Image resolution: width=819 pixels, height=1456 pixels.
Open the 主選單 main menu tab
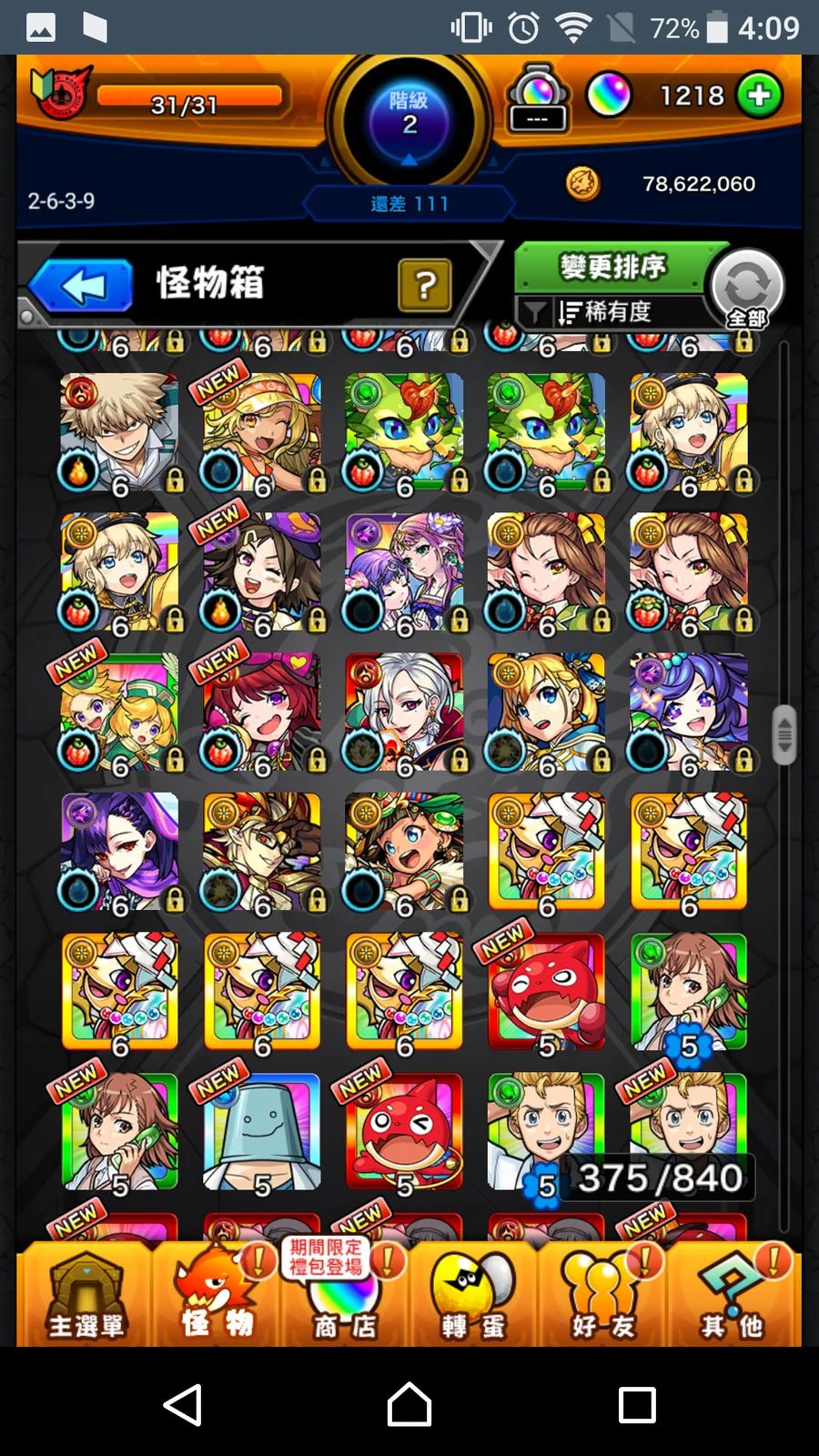[86, 1296]
